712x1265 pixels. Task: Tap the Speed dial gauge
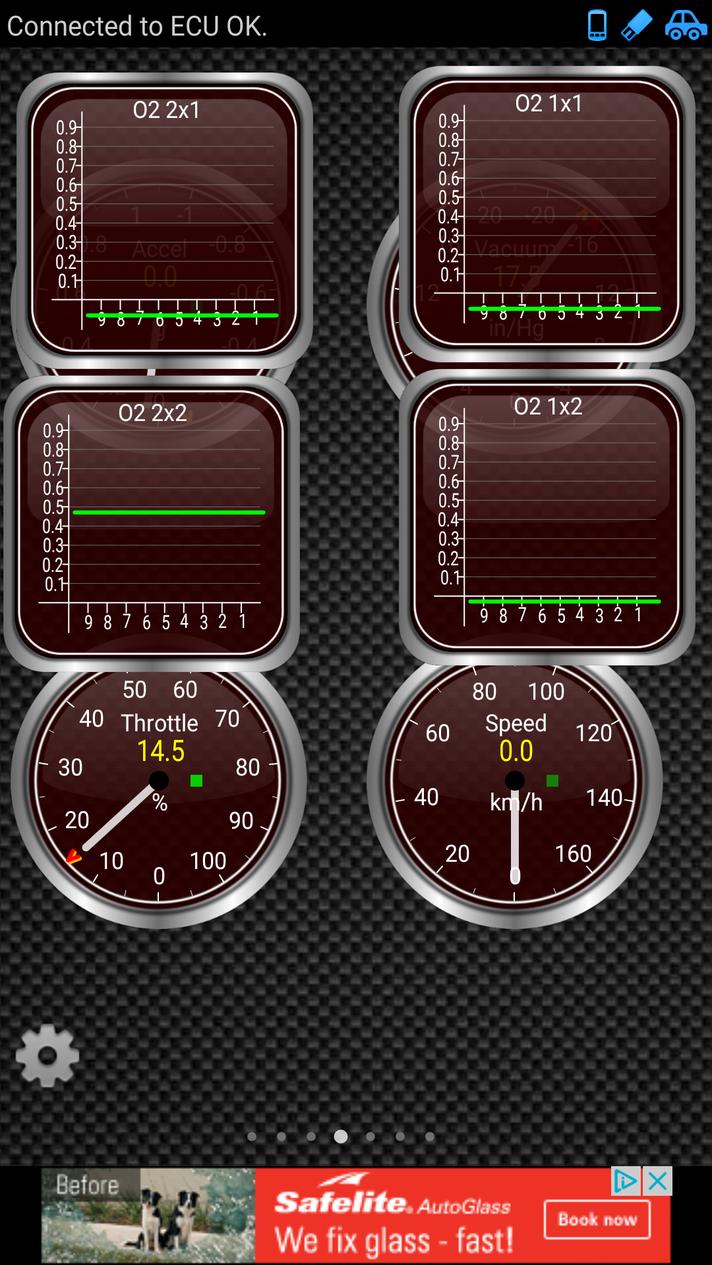[x=515, y=781]
